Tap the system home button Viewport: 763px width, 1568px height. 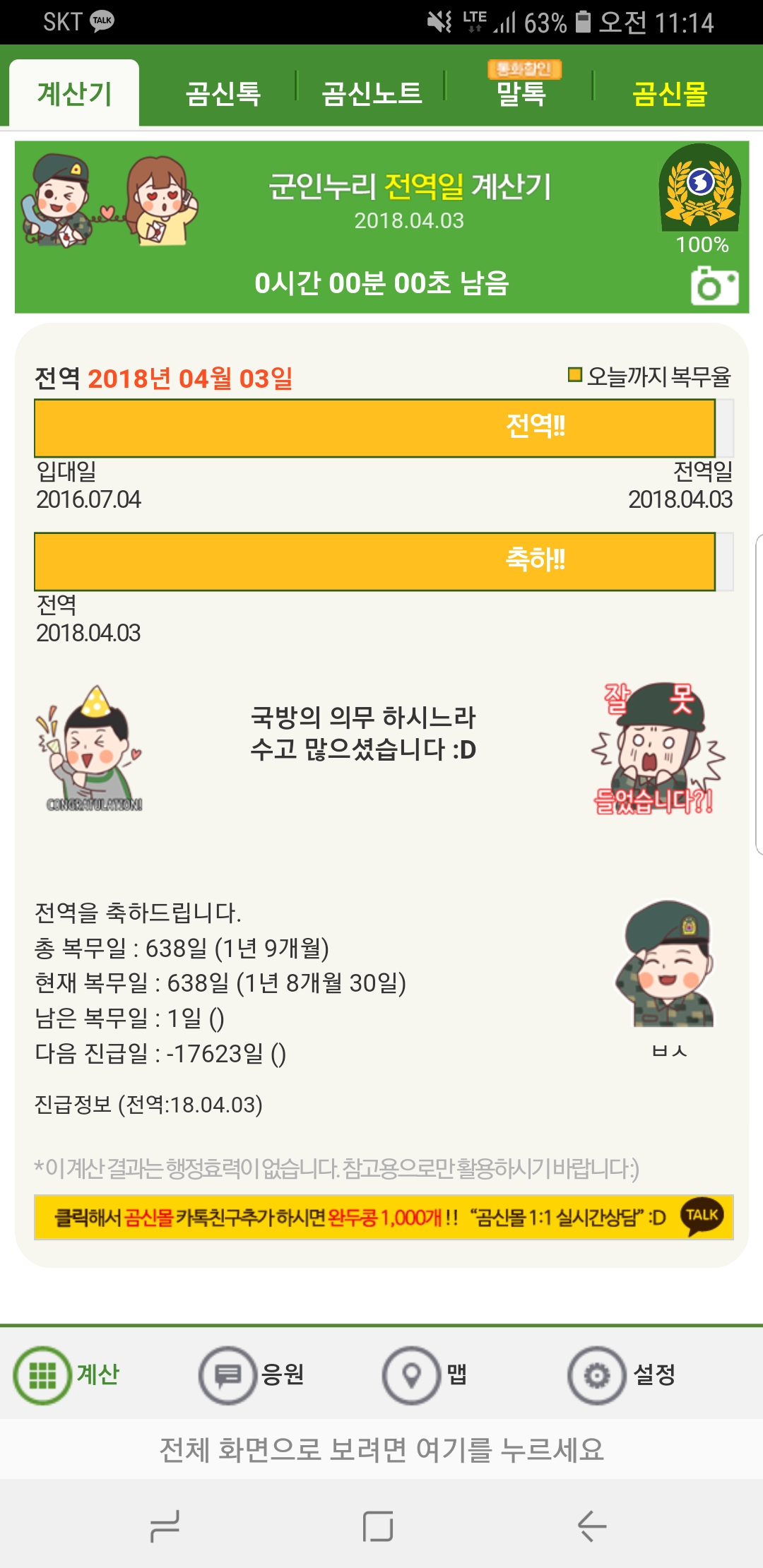tap(378, 1526)
